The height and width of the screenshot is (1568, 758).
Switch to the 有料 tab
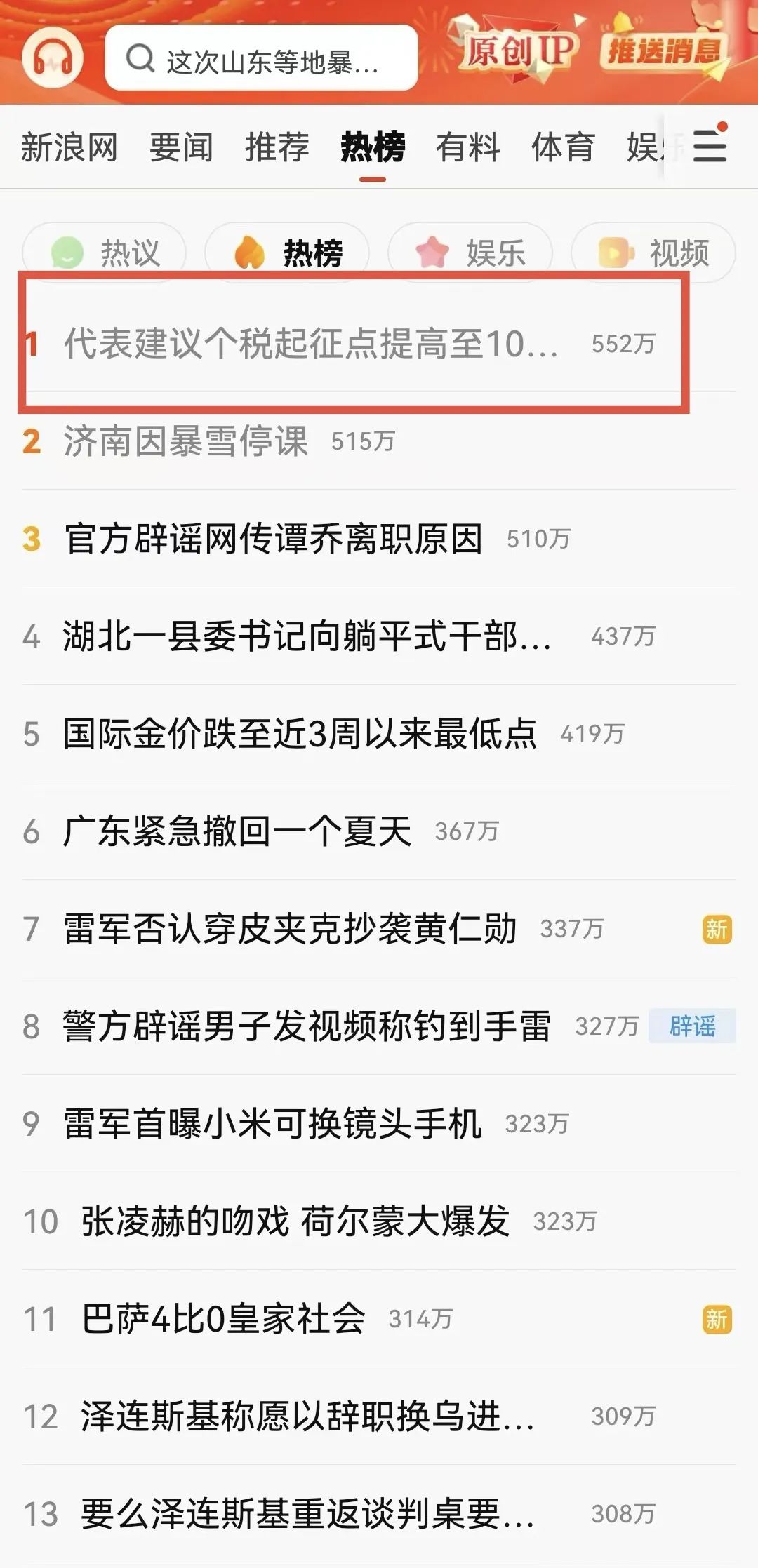[x=467, y=147]
